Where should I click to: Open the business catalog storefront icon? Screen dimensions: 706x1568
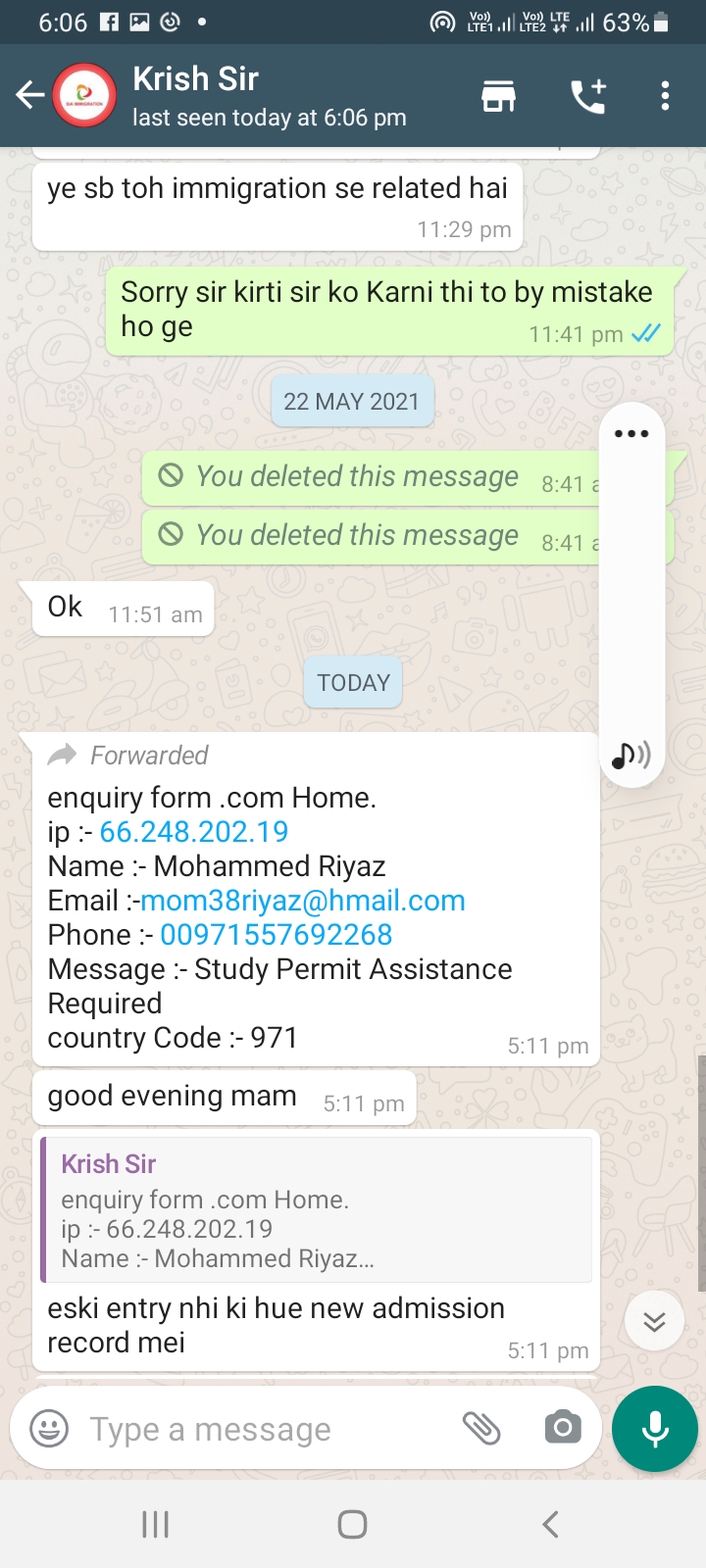[498, 95]
